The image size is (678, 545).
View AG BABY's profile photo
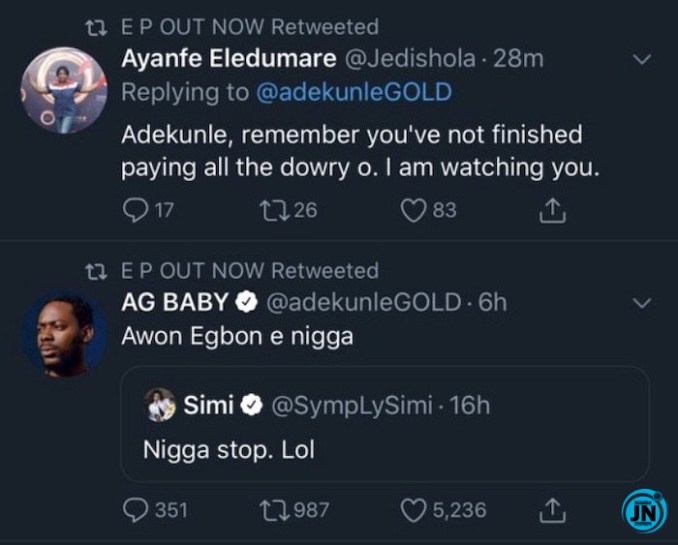click(64, 334)
